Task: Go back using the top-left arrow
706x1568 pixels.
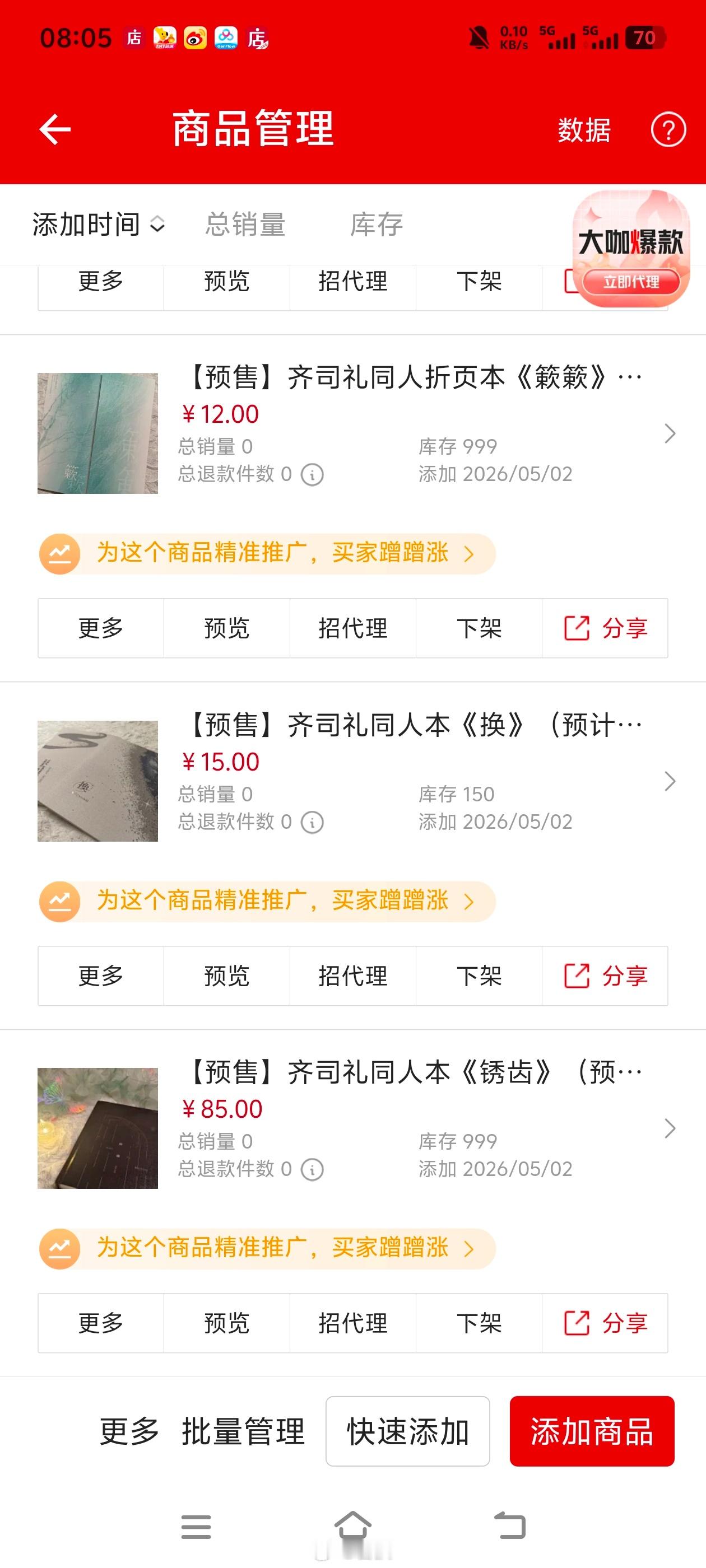Action: pyautogui.click(x=55, y=130)
